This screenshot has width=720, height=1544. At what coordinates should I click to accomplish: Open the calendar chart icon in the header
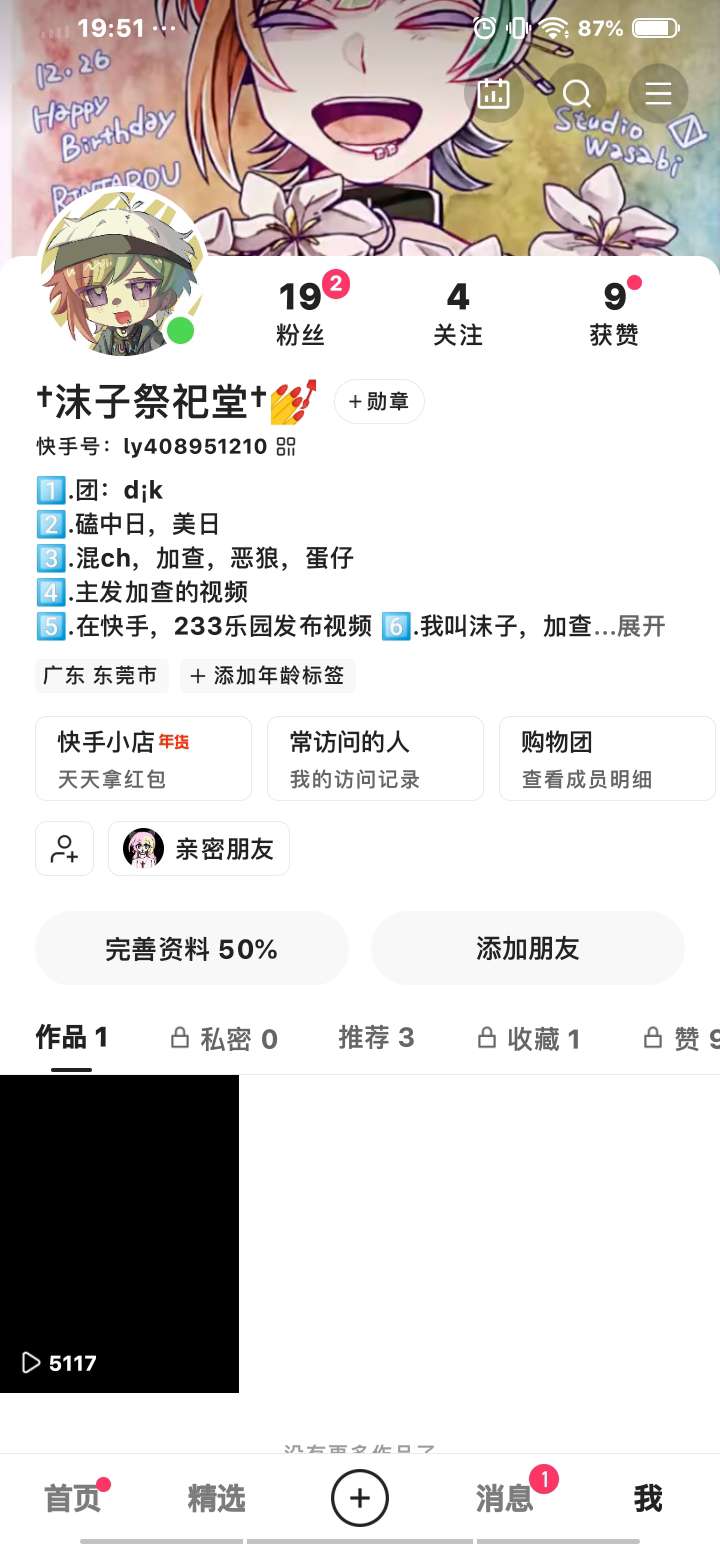coord(494,93)
